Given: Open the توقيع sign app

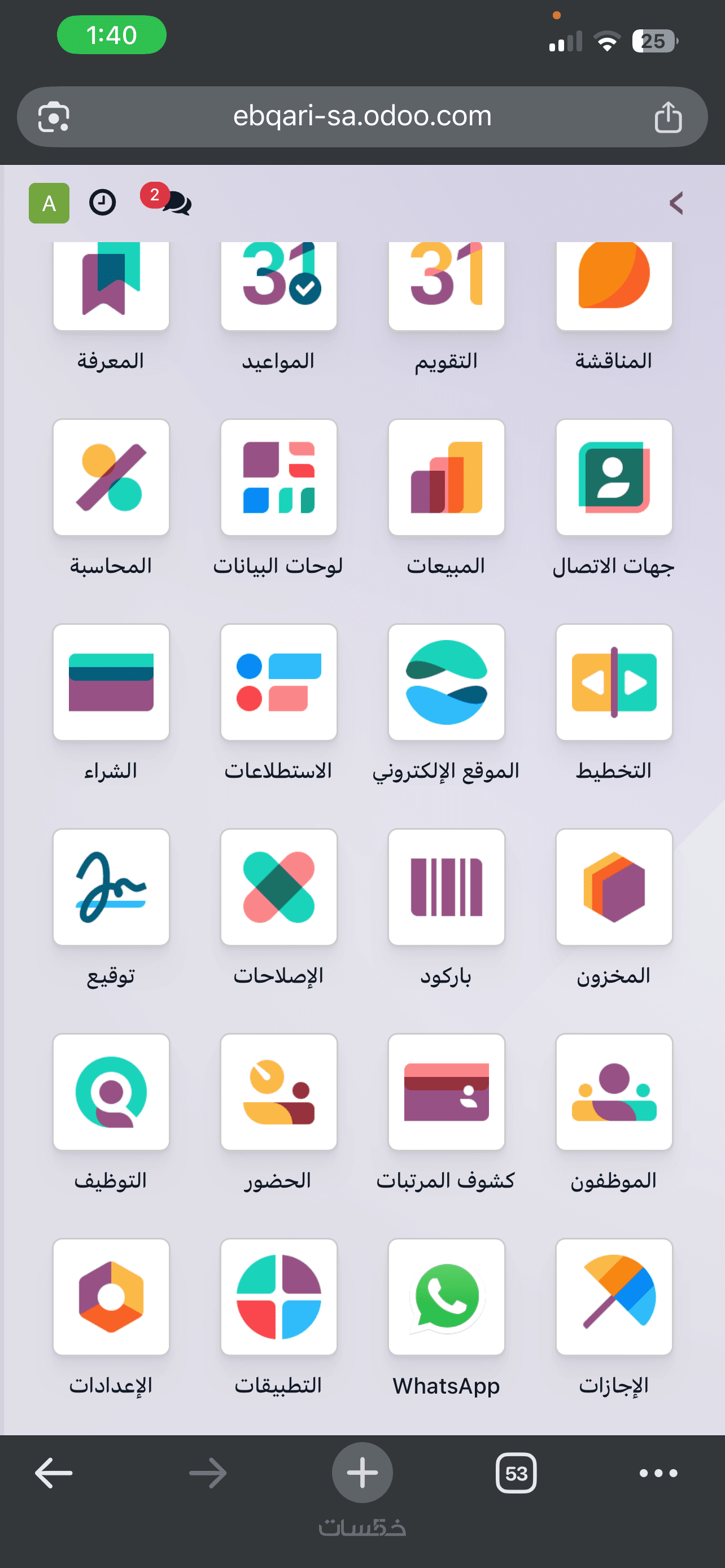Looking at the screenshot, I should (111, 887).
